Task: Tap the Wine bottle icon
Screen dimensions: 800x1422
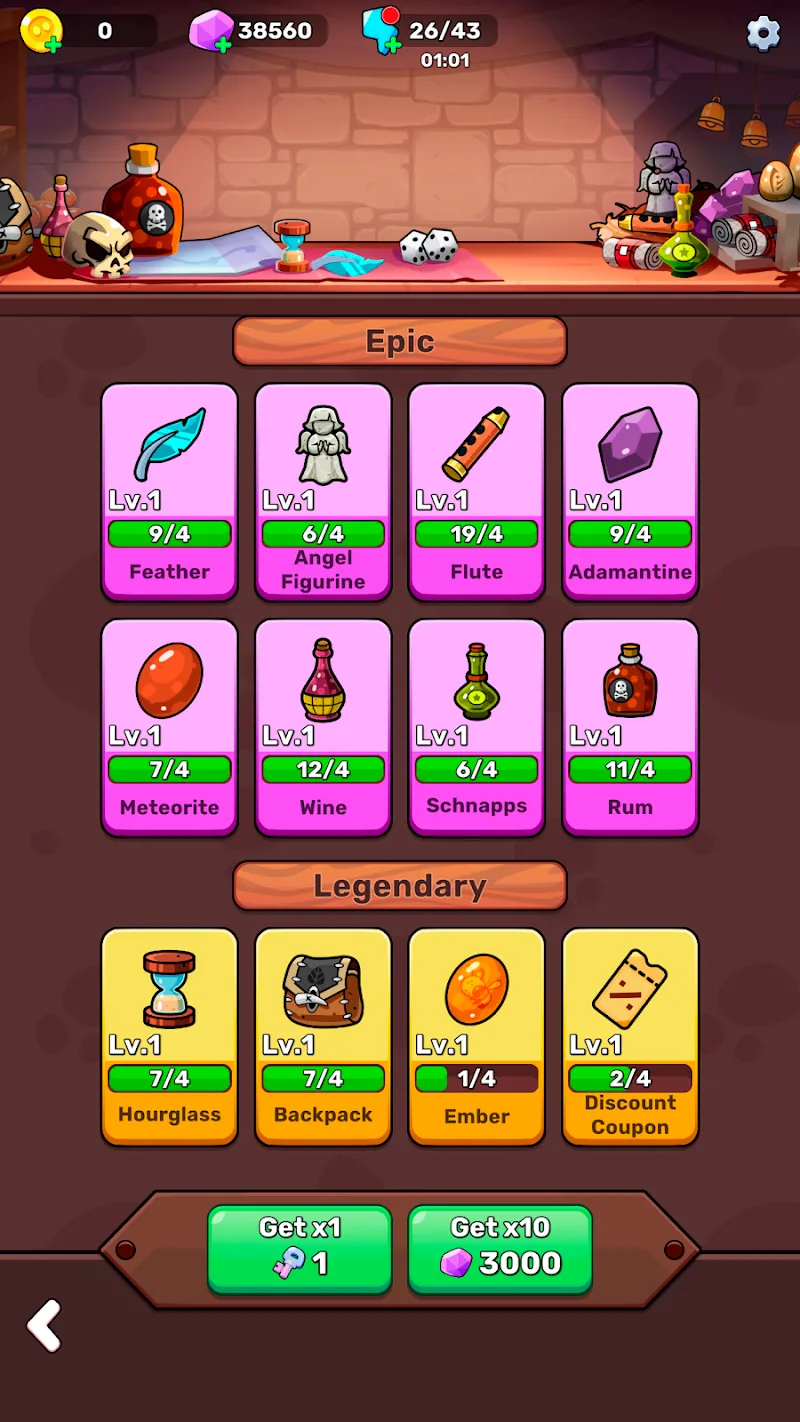Action: [x=323, y=681]
